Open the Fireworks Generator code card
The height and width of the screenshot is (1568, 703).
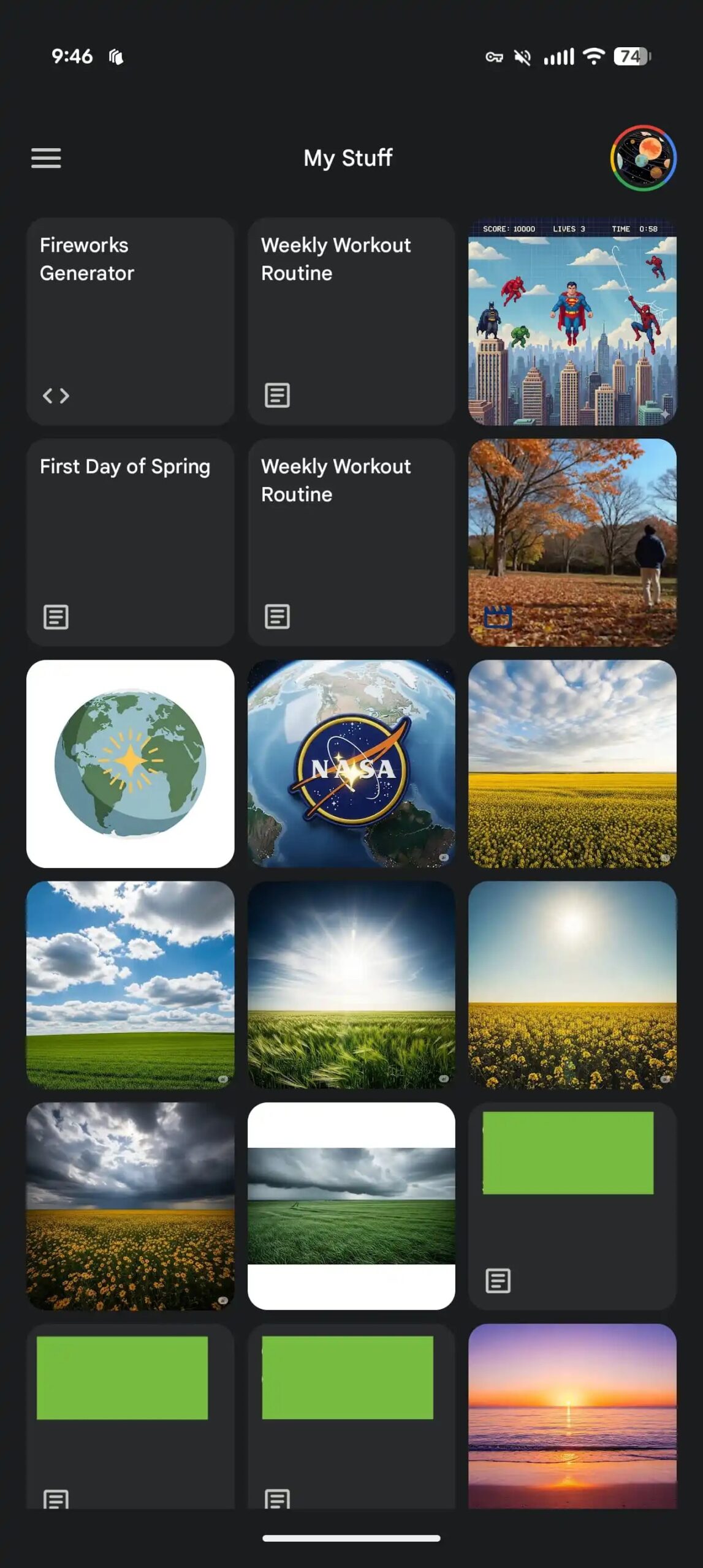coord(130,321)
